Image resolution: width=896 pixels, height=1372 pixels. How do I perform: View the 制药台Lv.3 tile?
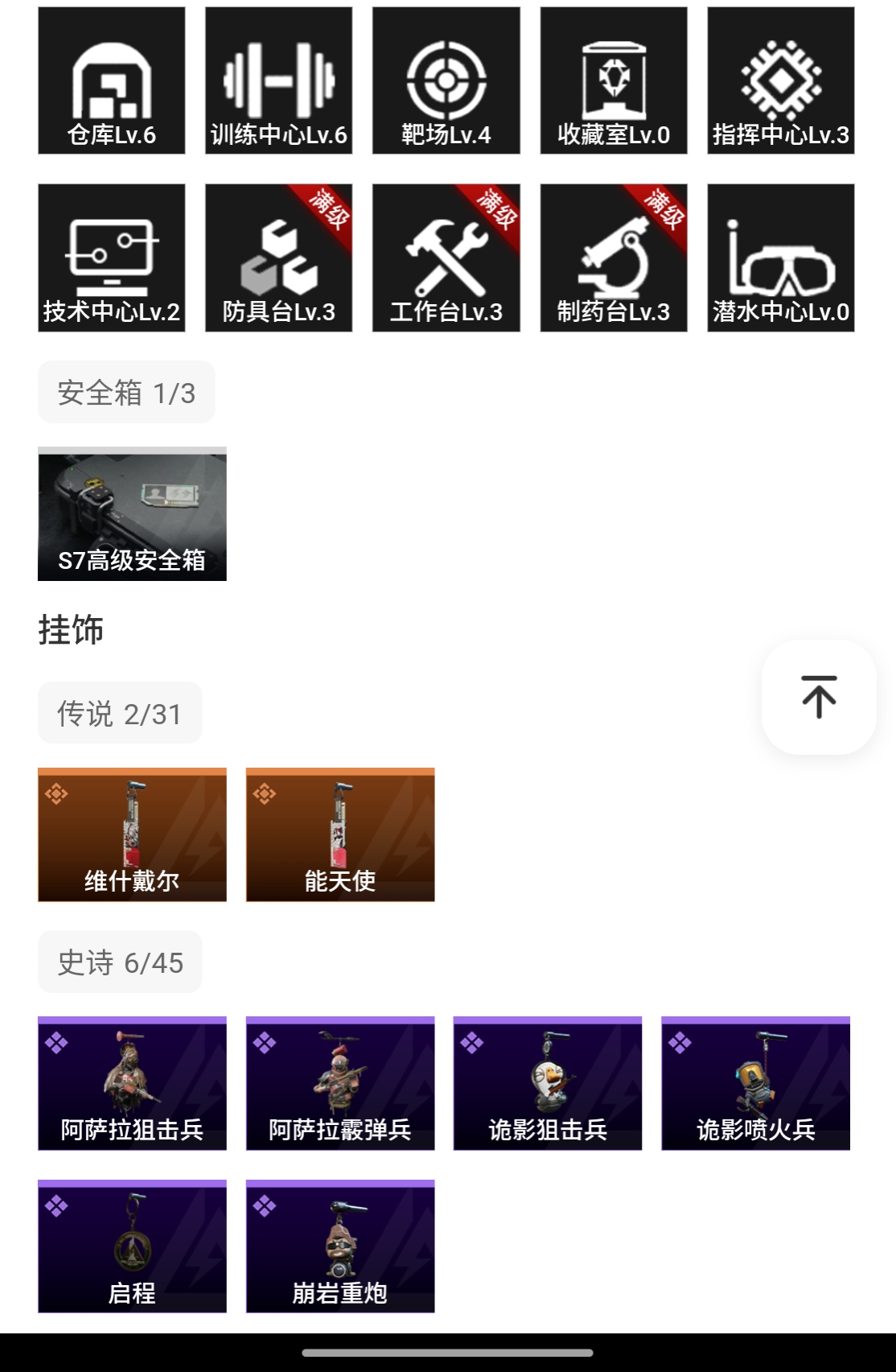[x=614, y=258]
